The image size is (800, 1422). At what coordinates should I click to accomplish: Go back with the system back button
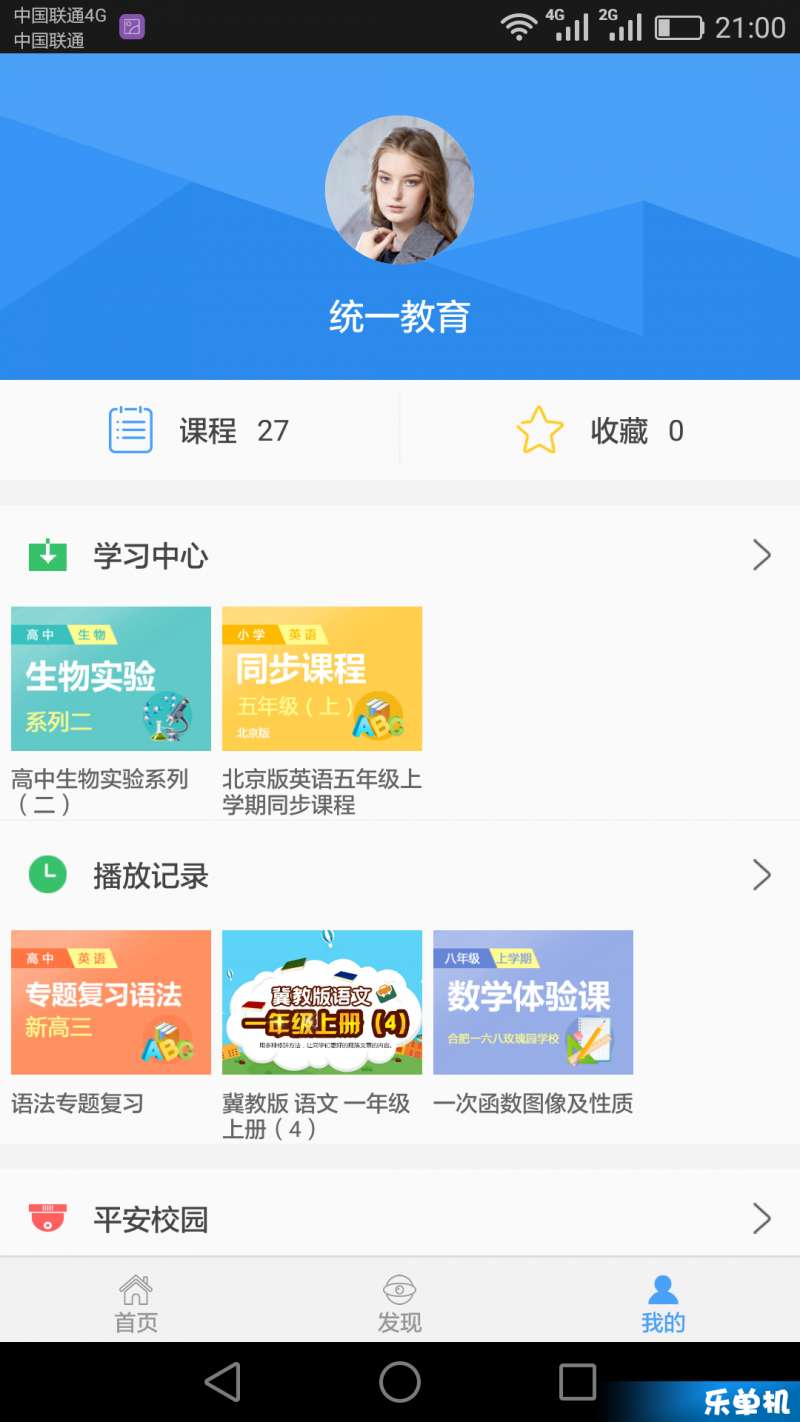(223, 1382)
